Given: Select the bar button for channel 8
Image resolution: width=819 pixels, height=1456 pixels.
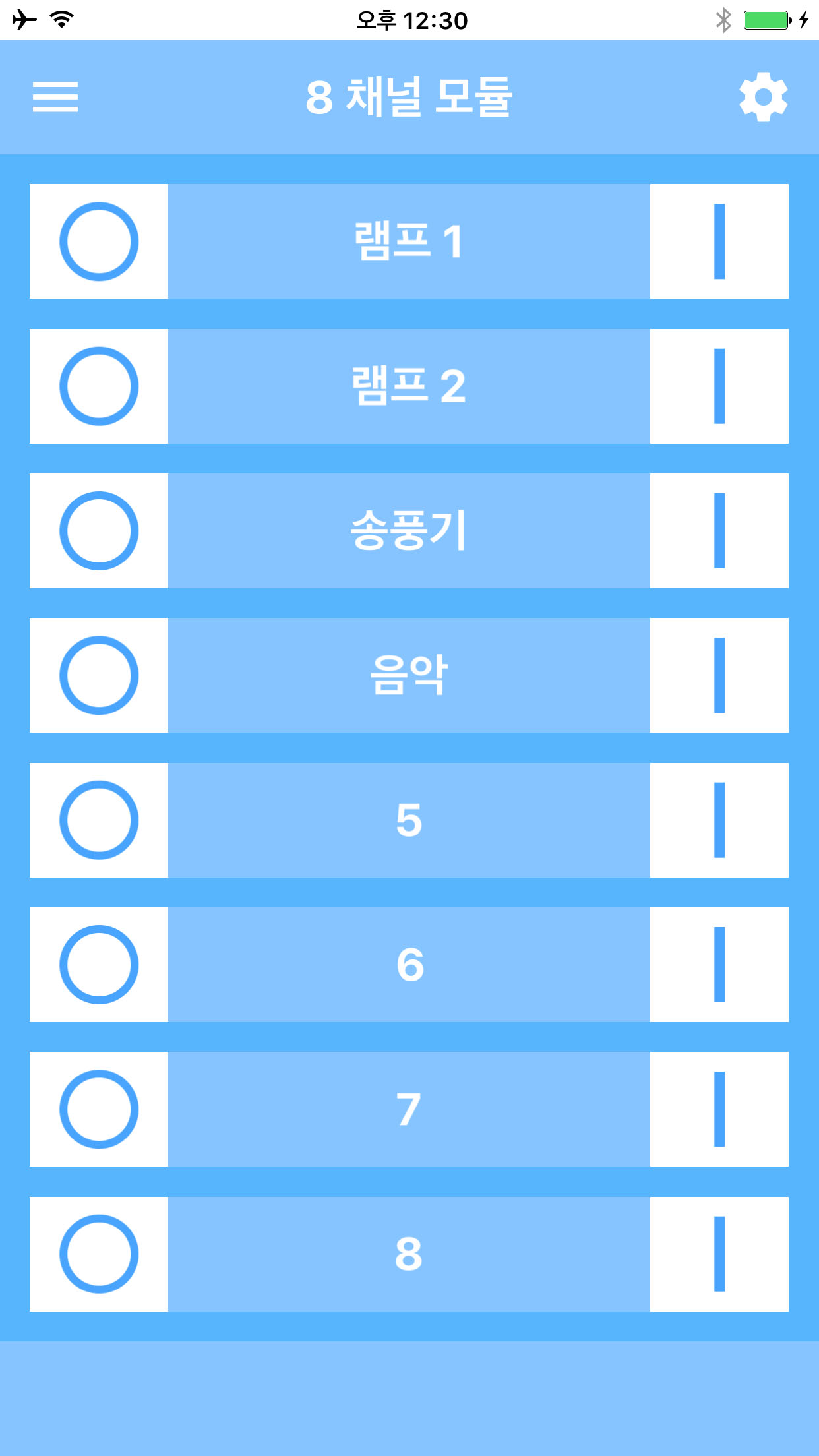Looking at the screenshot, I should coord(719,1254).
